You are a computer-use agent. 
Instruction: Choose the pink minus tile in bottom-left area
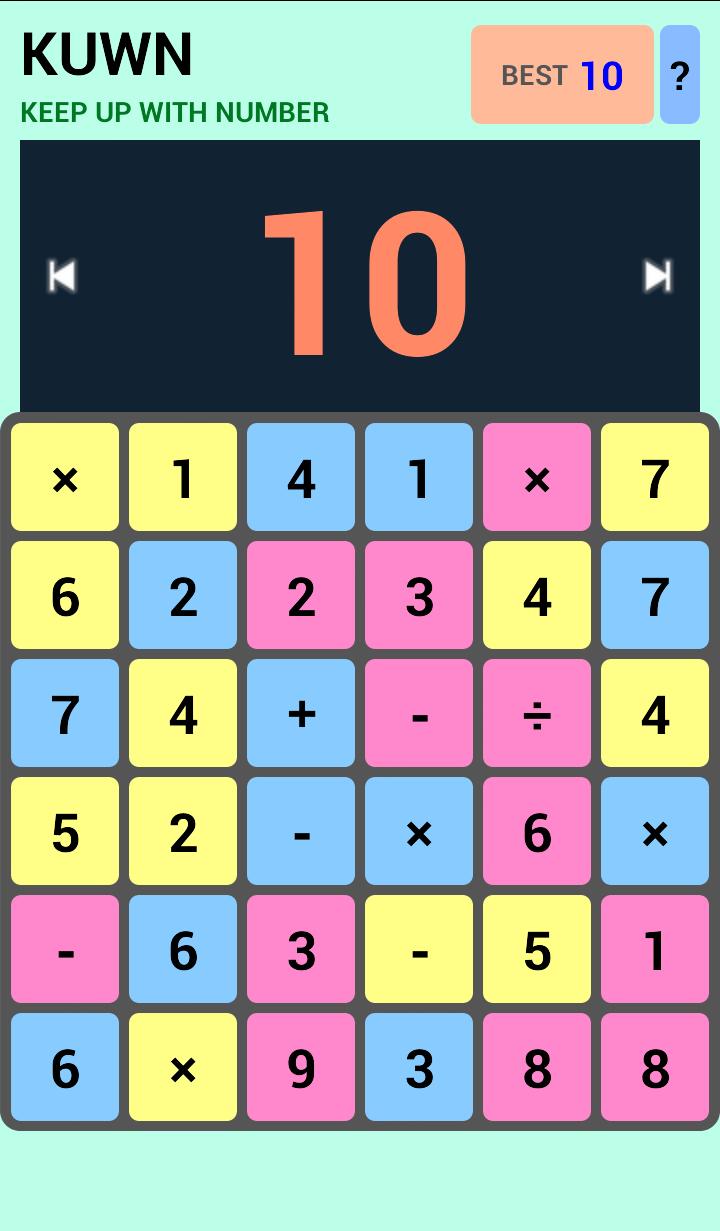65,949
